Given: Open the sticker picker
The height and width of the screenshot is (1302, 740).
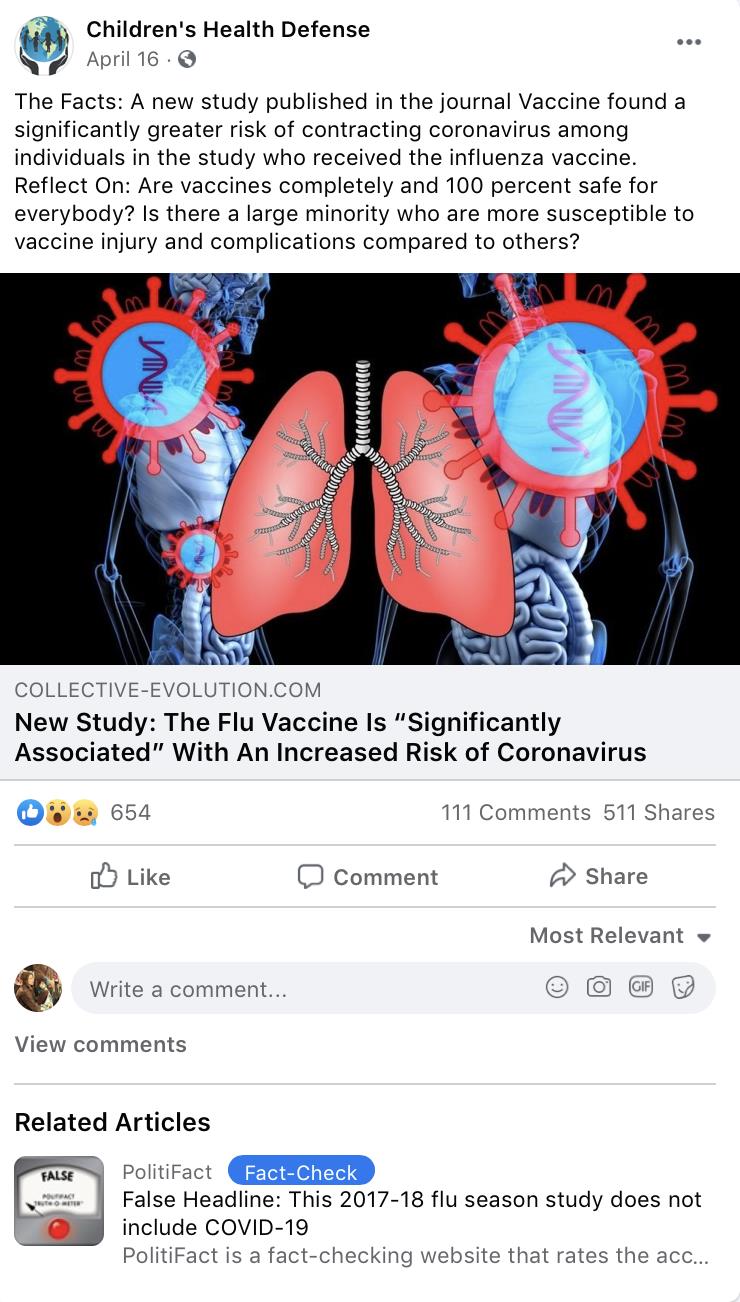Looking at the screenshot, I should [x=683, y=988].
